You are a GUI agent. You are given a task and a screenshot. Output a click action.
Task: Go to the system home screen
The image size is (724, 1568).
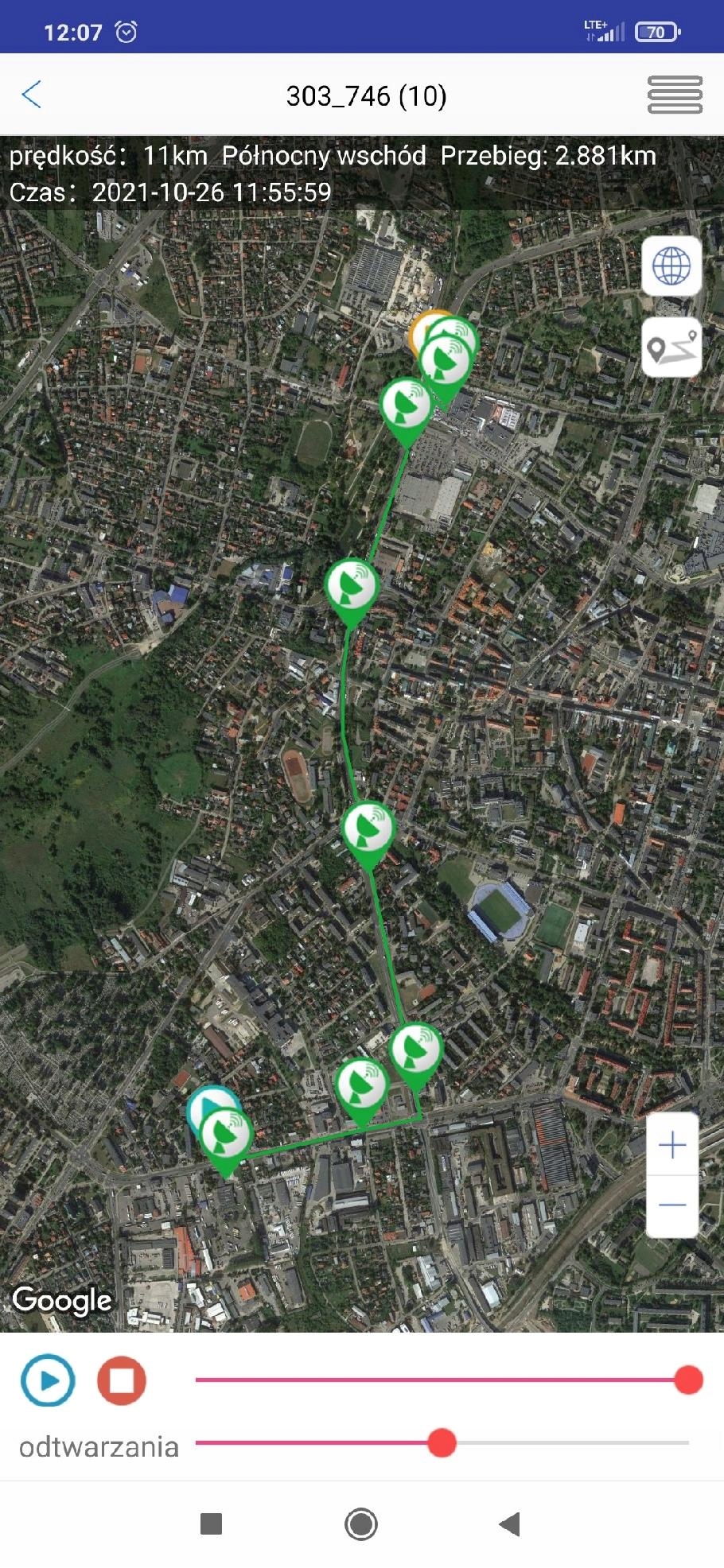tap(361, 1523)
